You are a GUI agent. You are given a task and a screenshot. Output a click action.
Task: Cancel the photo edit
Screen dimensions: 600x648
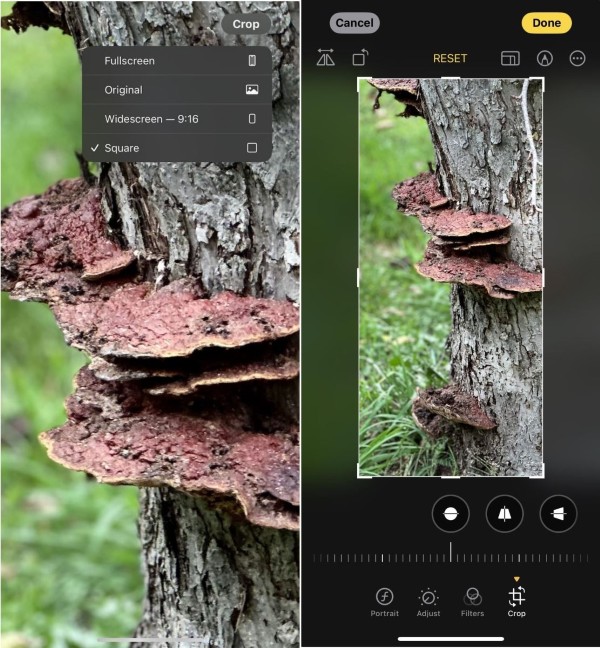[354, 23]
